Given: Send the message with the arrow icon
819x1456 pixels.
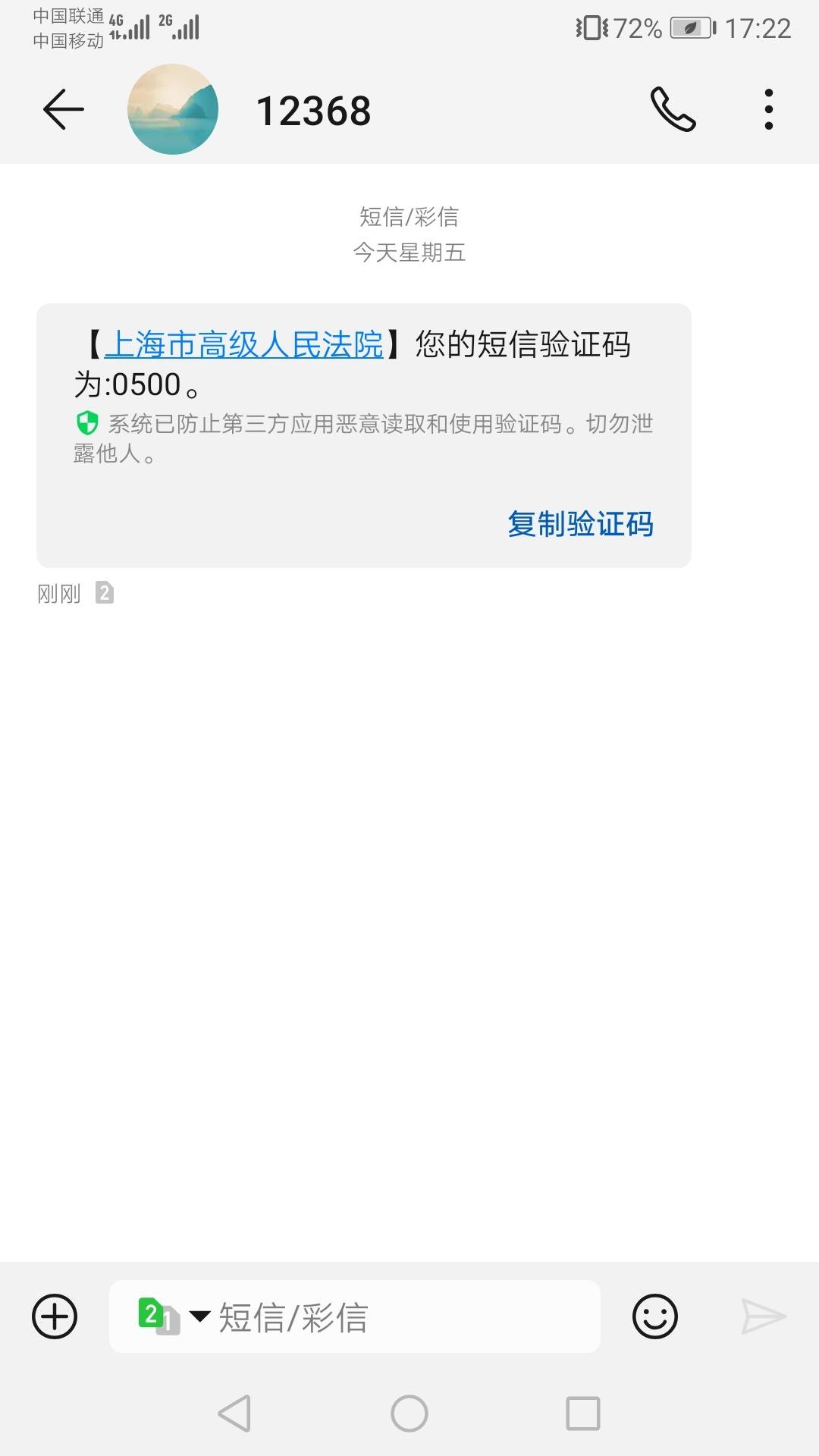Looking at the screenshot, I should point(763,1316).
